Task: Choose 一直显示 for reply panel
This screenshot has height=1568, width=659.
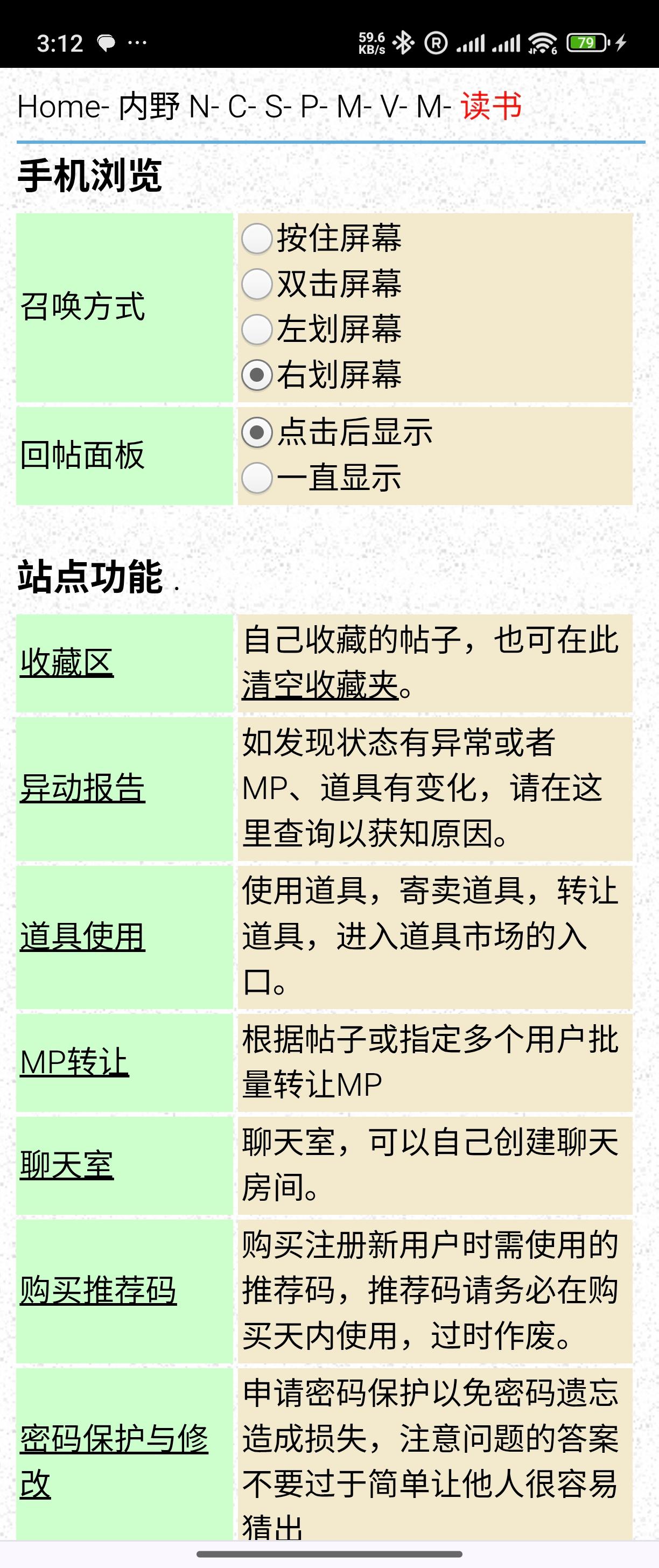Action: tap(257, 478)
